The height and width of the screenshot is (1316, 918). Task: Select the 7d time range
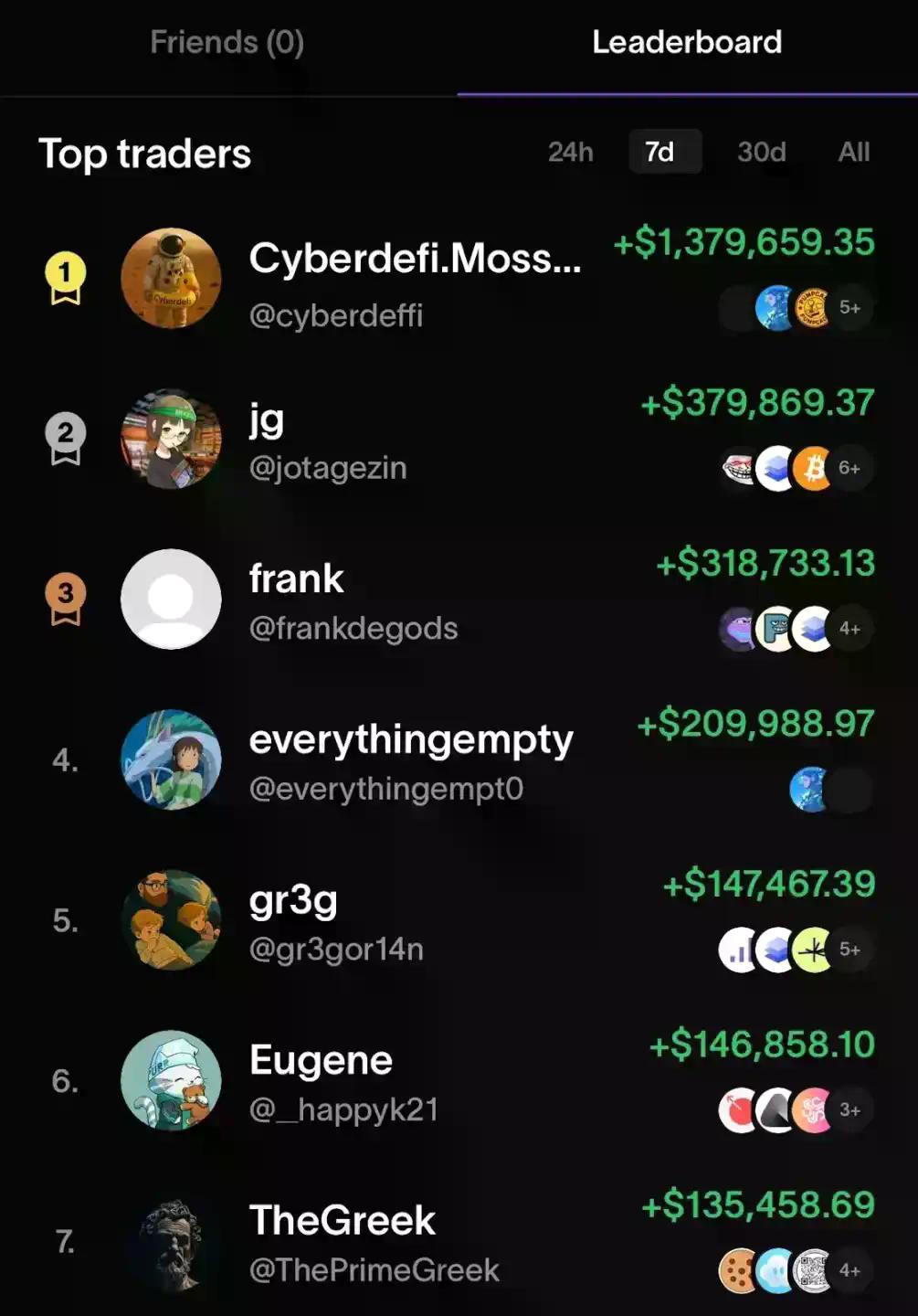tap(664, 152)
